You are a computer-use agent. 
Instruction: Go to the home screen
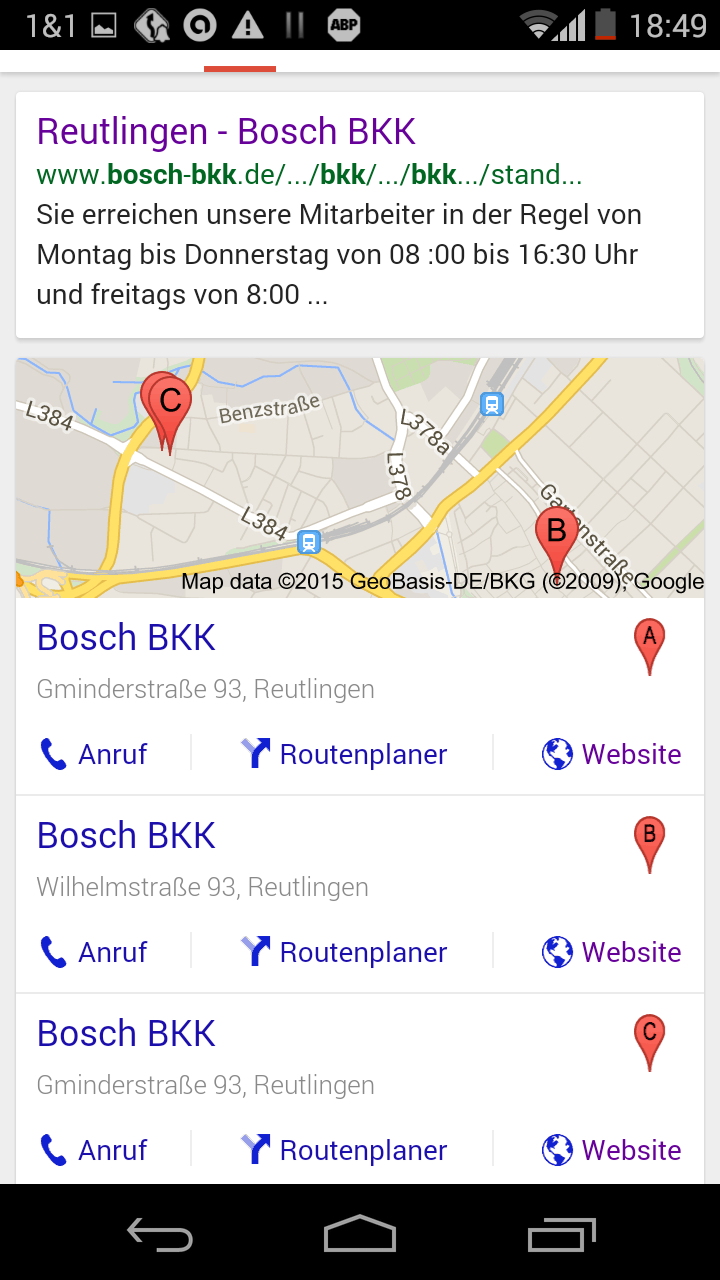tap(360, 1234)
